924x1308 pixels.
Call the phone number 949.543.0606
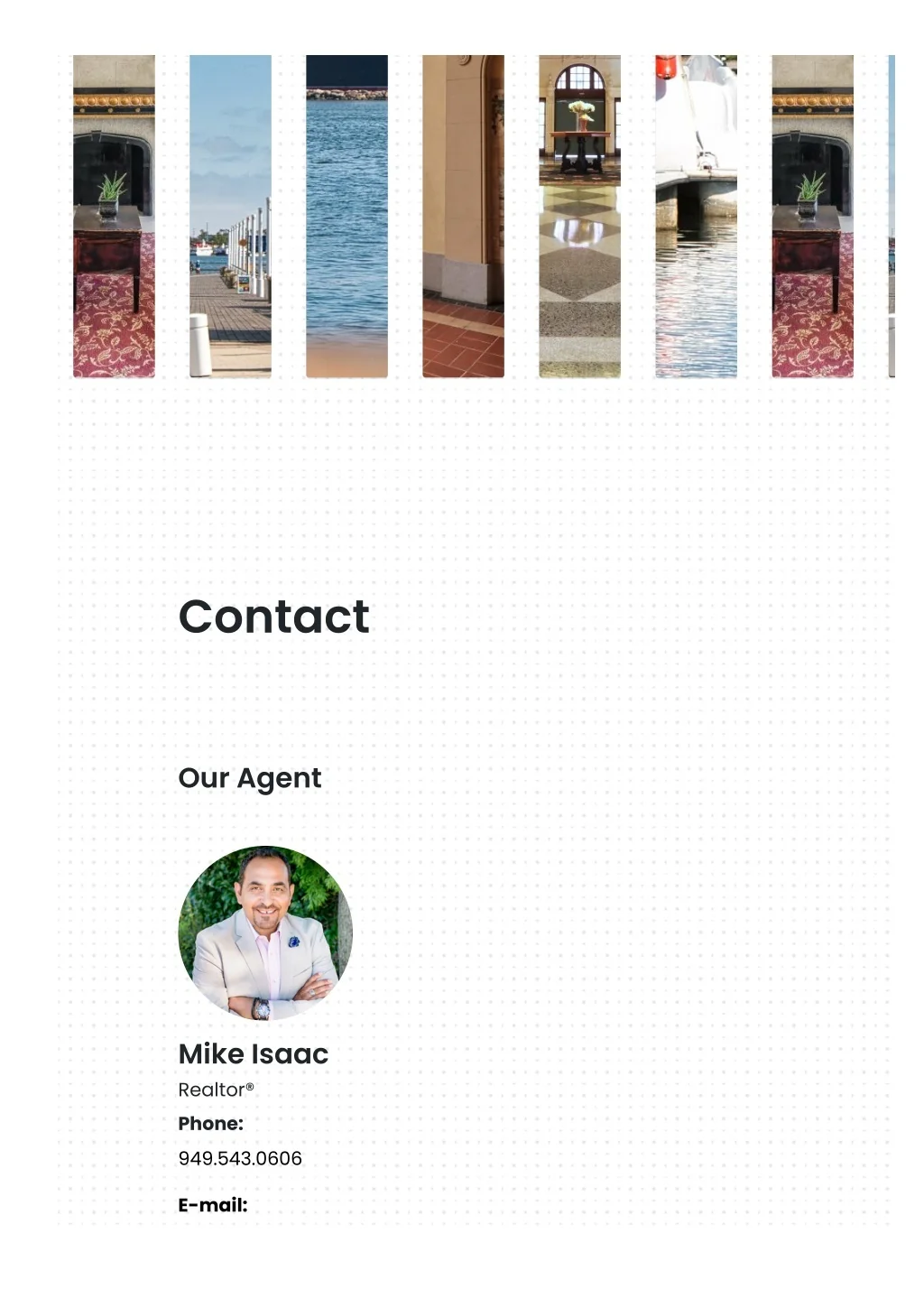240,1158
